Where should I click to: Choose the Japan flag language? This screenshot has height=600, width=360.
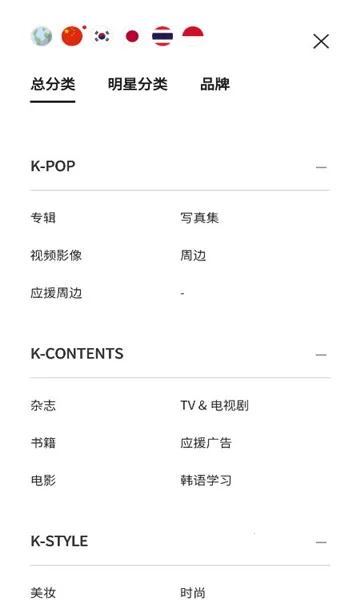point(132,36)
